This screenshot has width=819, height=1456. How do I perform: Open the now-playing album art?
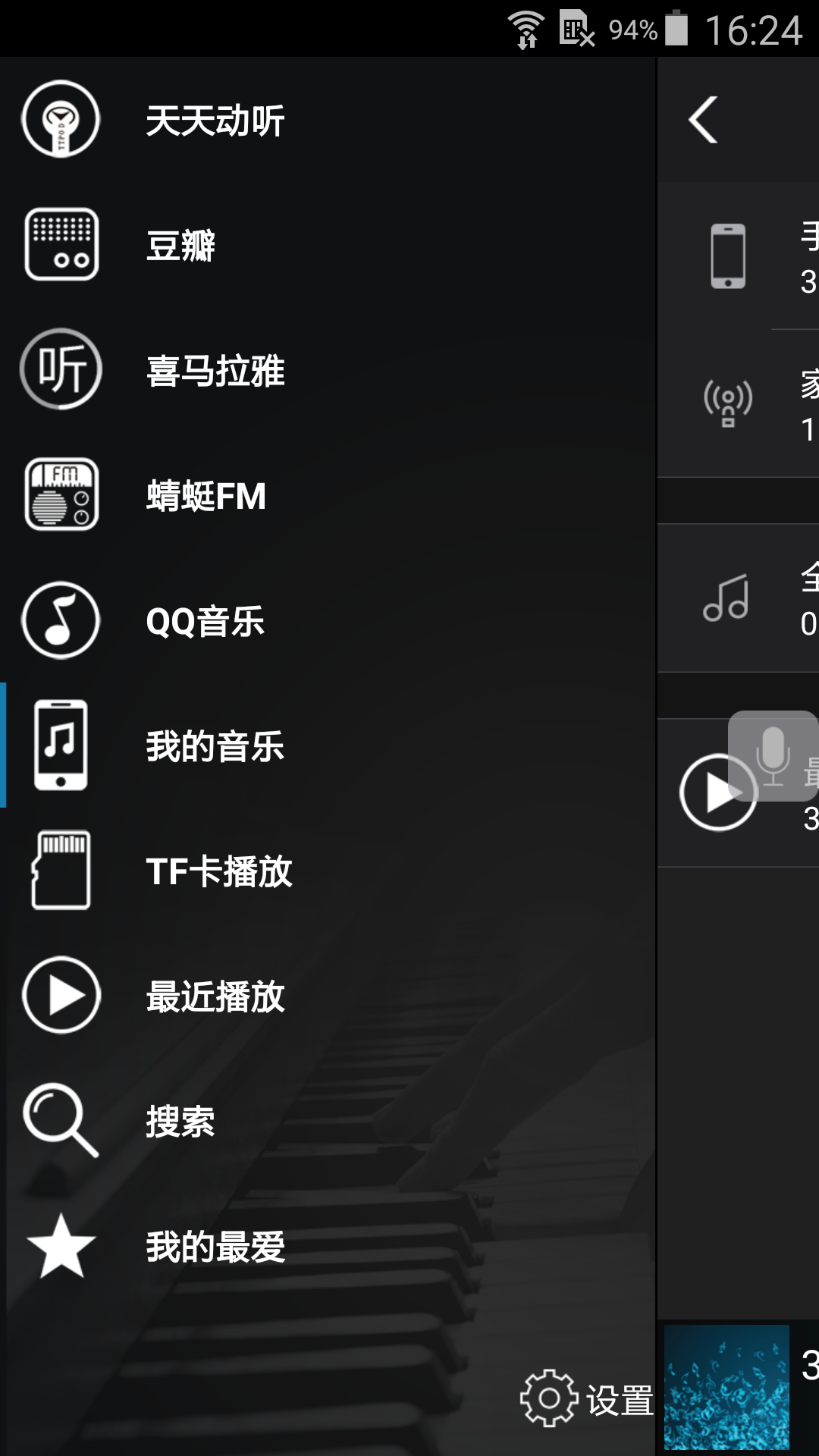point(726,1387)
